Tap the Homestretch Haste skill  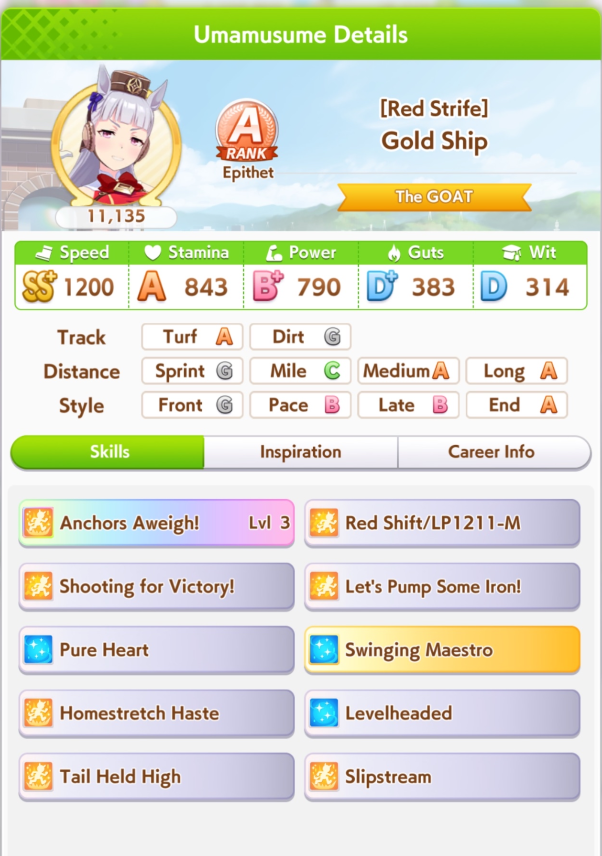pyautogui.click(x=157, y=713)
